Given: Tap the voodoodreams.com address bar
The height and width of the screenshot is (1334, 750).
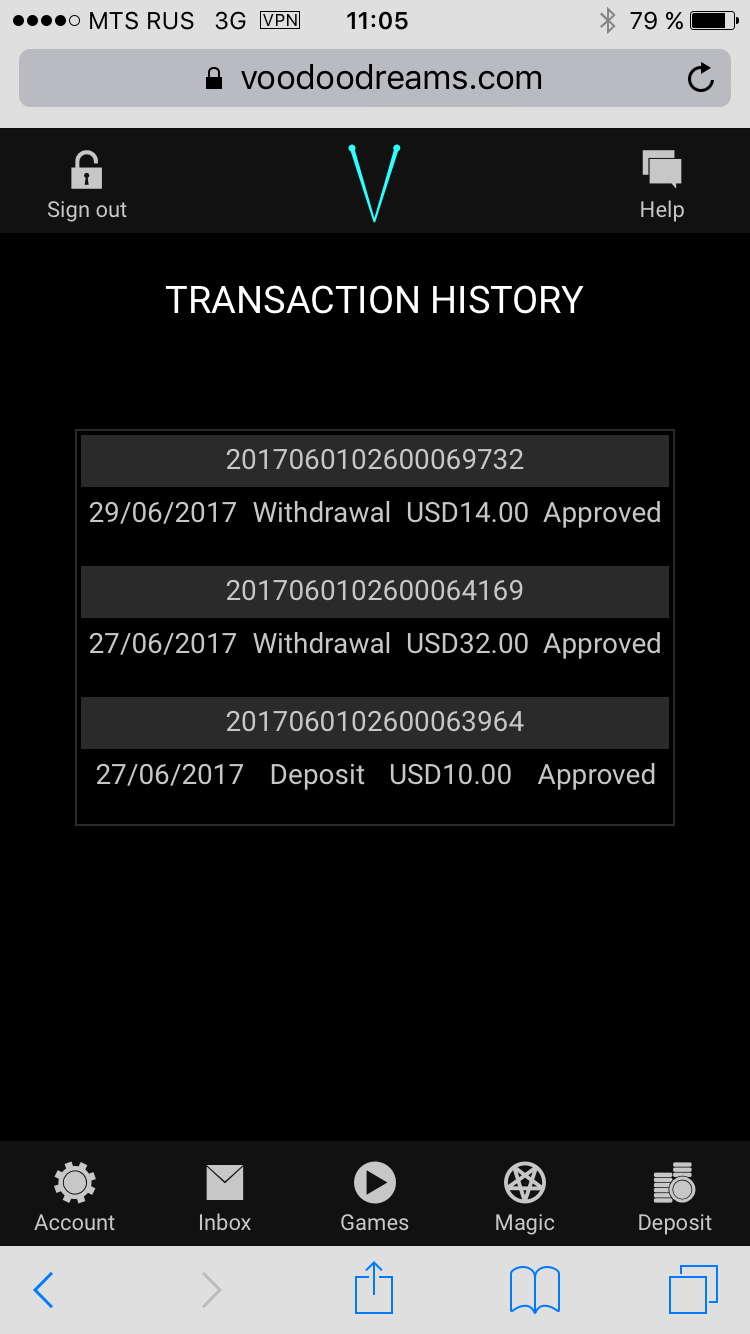Looking at the screenshot, I should pos(375,78).
